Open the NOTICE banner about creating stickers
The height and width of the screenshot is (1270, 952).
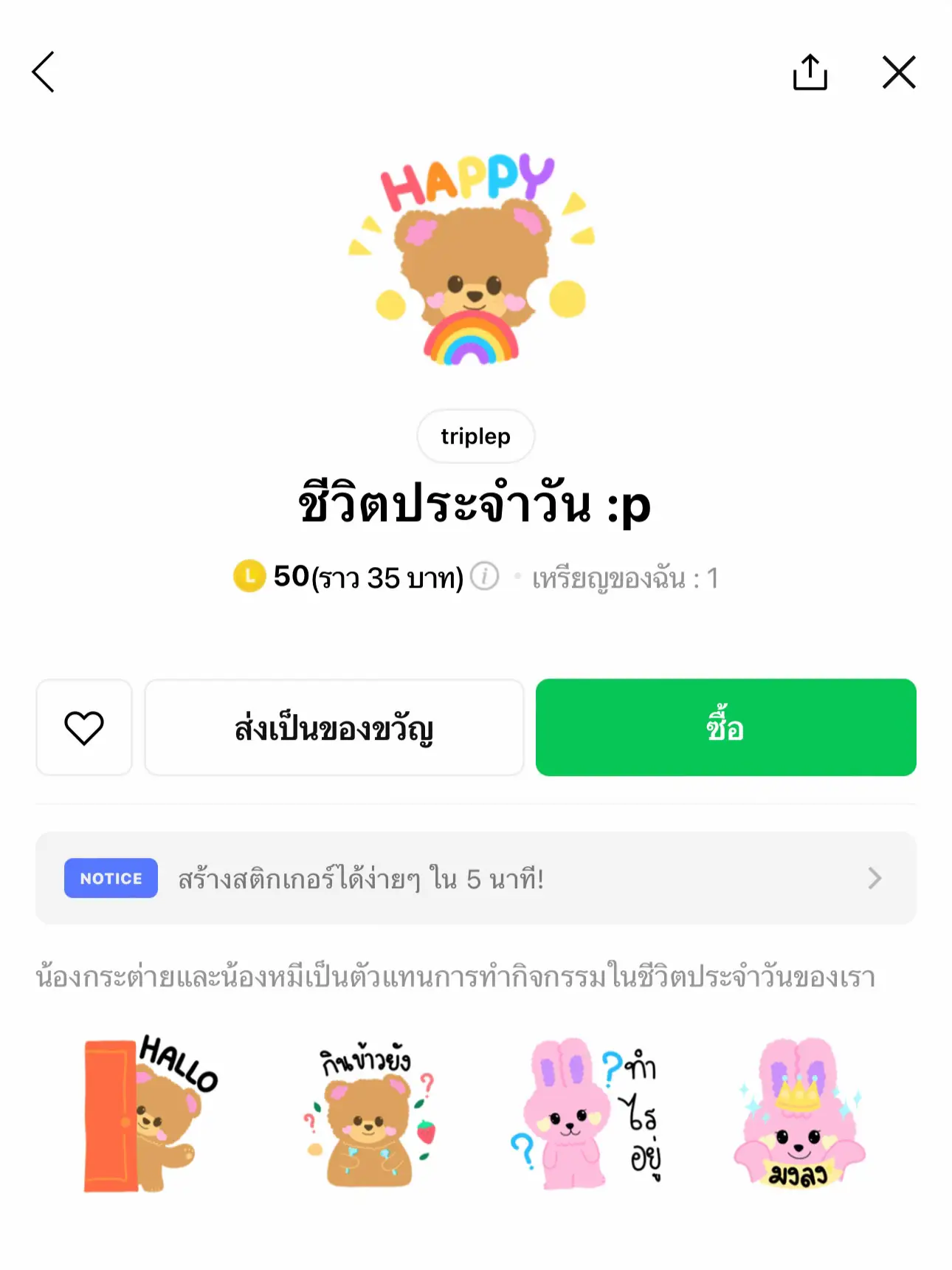[476, 879]
